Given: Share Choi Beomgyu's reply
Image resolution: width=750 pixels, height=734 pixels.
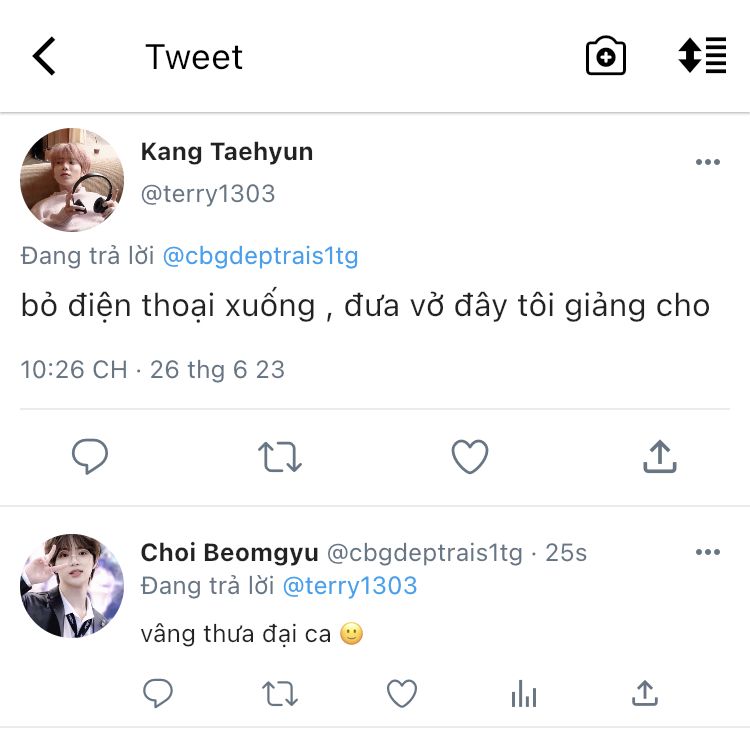Looking at the screenshot, I should coord(645,692).
